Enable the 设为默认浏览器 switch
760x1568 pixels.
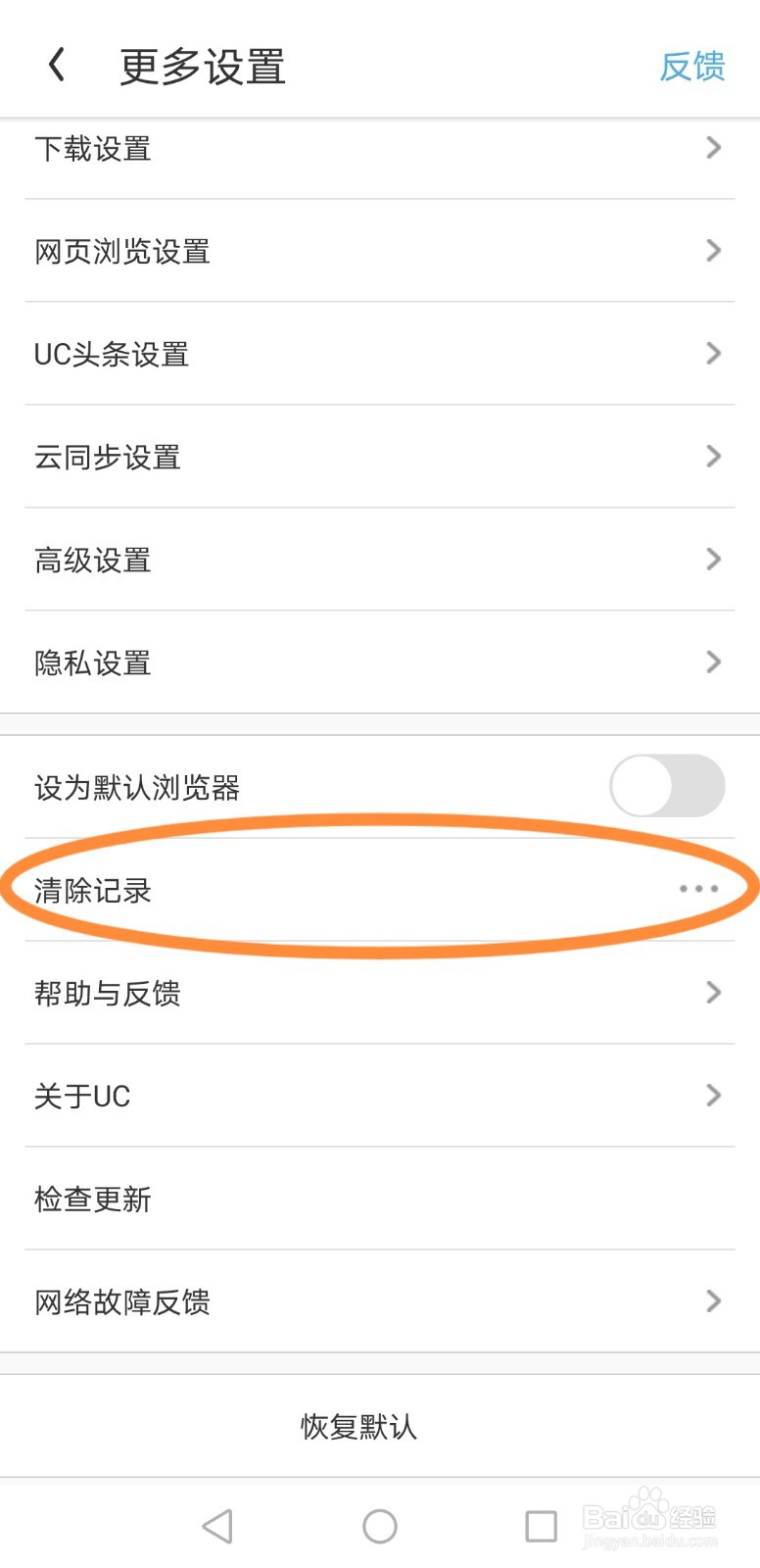(669, 786)
